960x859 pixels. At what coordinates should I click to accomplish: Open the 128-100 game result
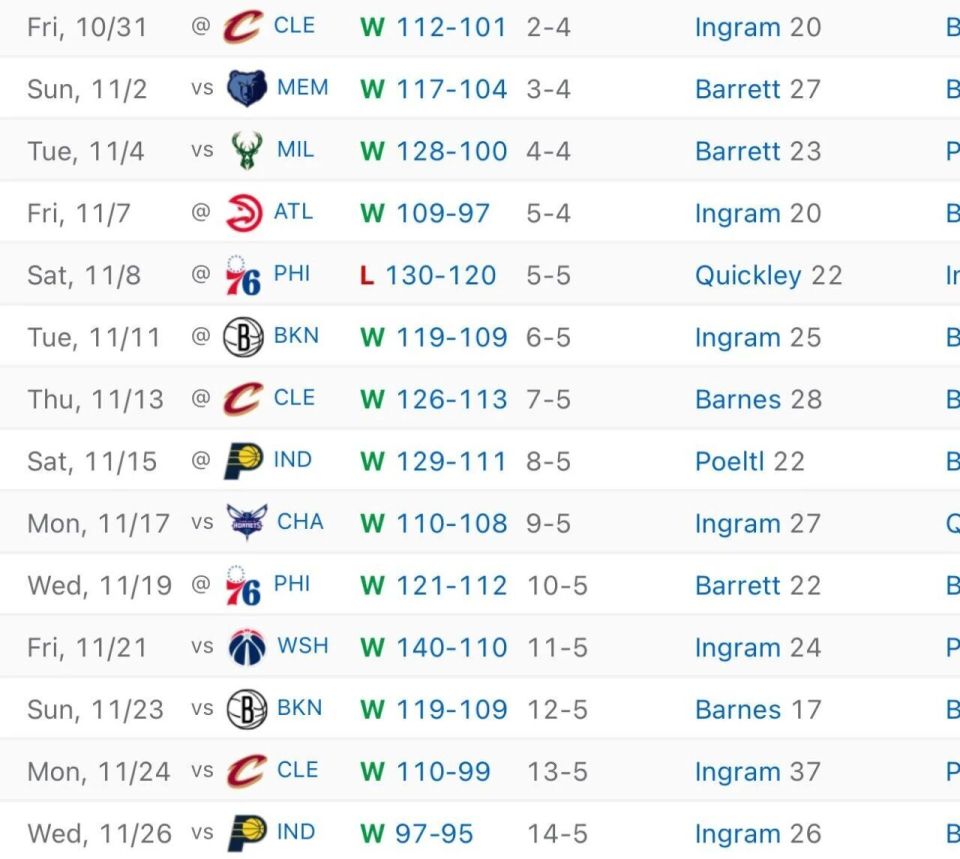451,151
